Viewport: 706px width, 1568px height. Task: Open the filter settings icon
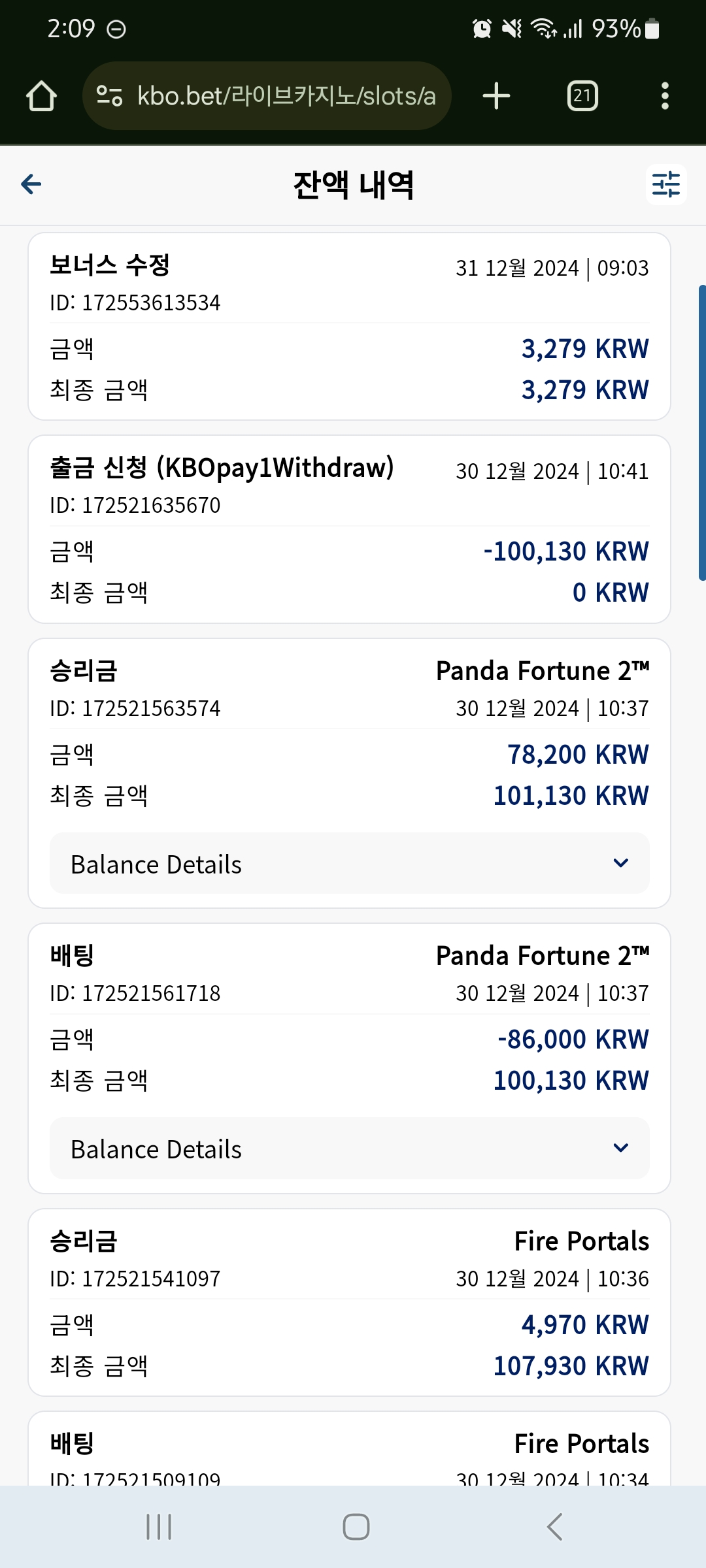tap(666, 184)
